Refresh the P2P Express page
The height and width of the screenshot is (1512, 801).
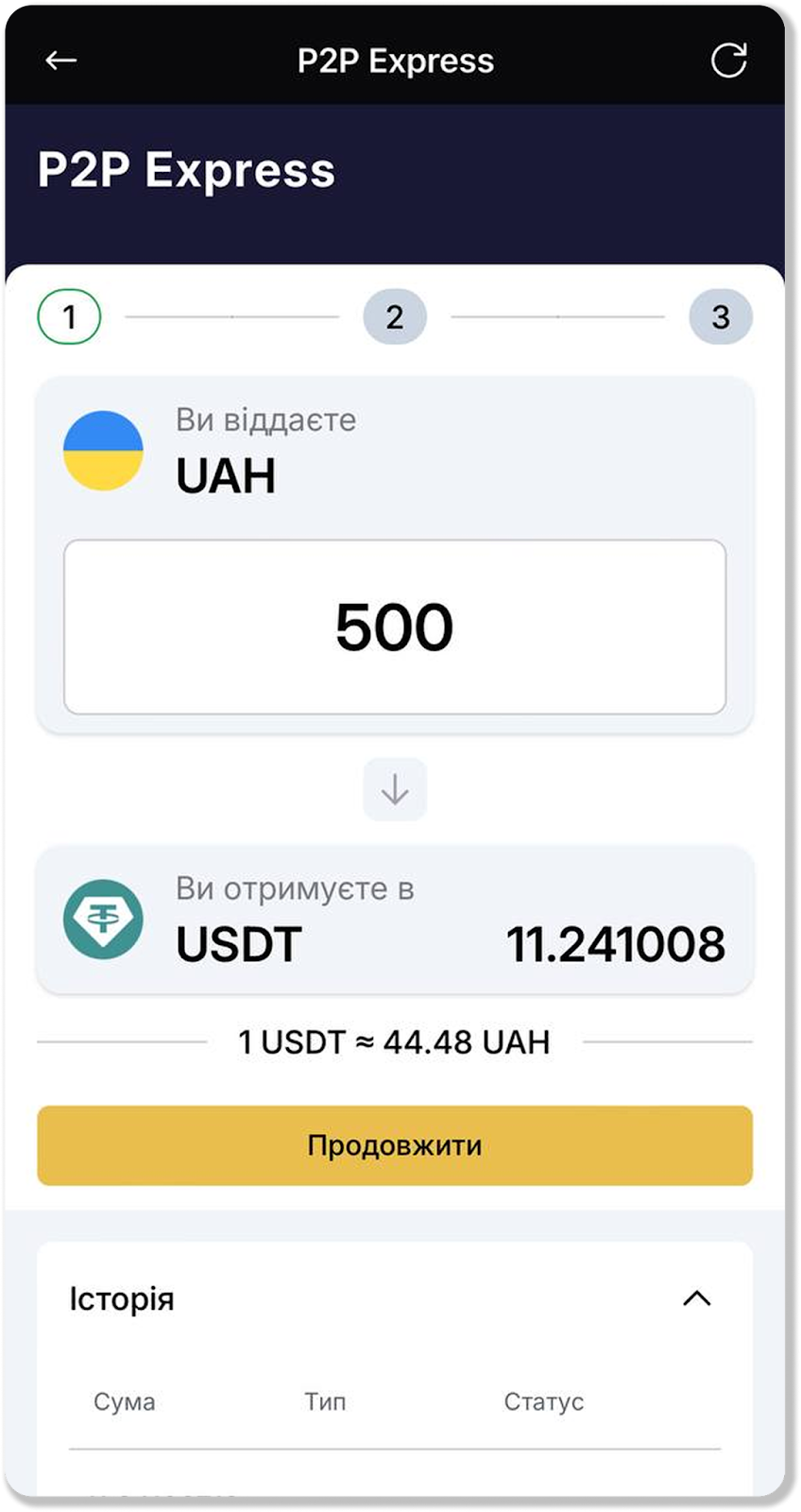pos(728,60)
